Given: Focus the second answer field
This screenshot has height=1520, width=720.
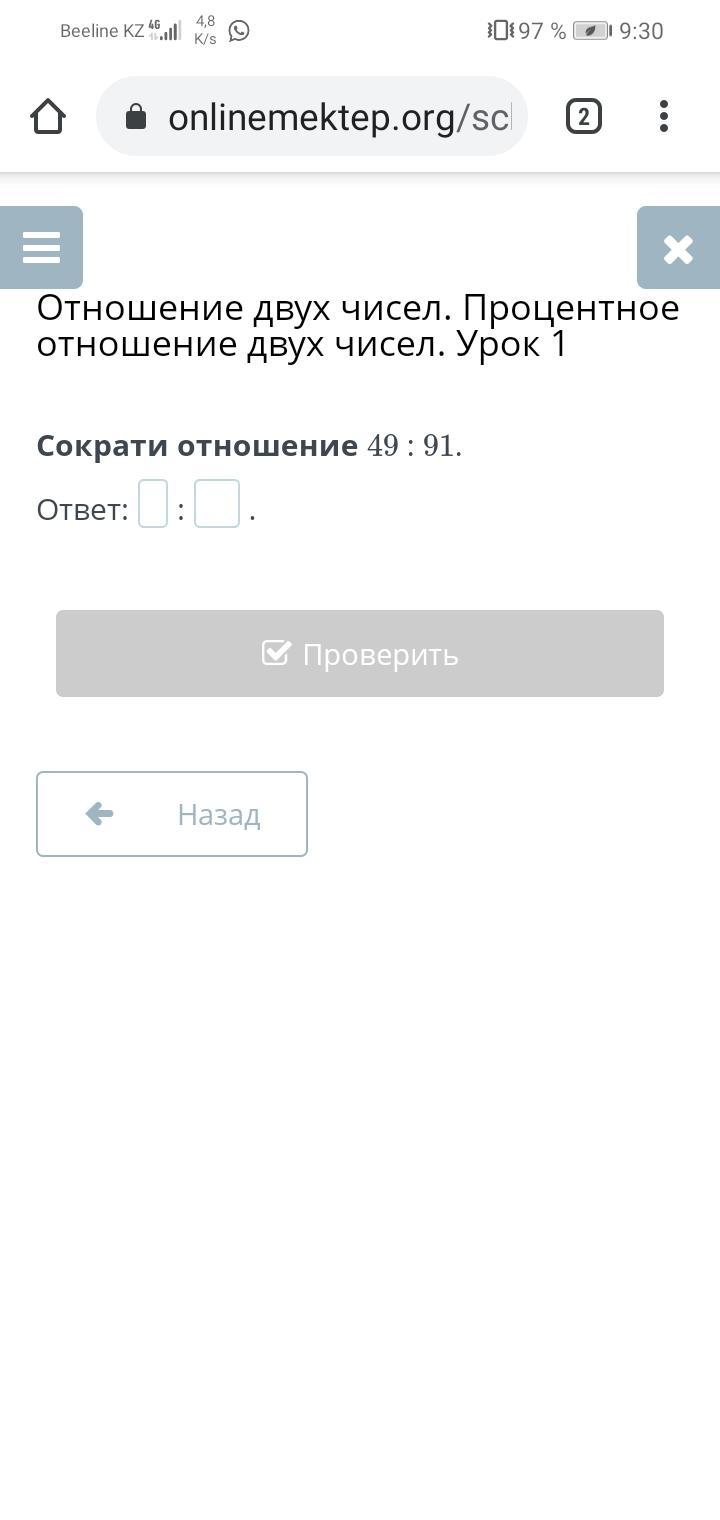Looking at the screenshot, I should pos(217,504).
